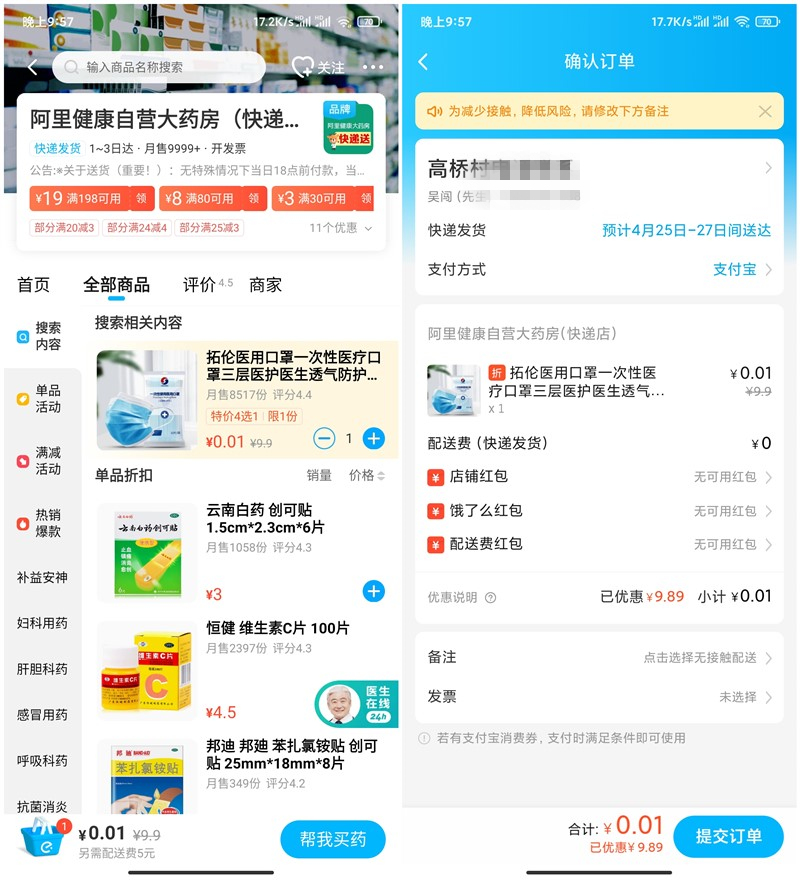The height and width of the screenshot is (884, 800).
Task: Open the product search box in the store
Action: click(x=160, y=67)
